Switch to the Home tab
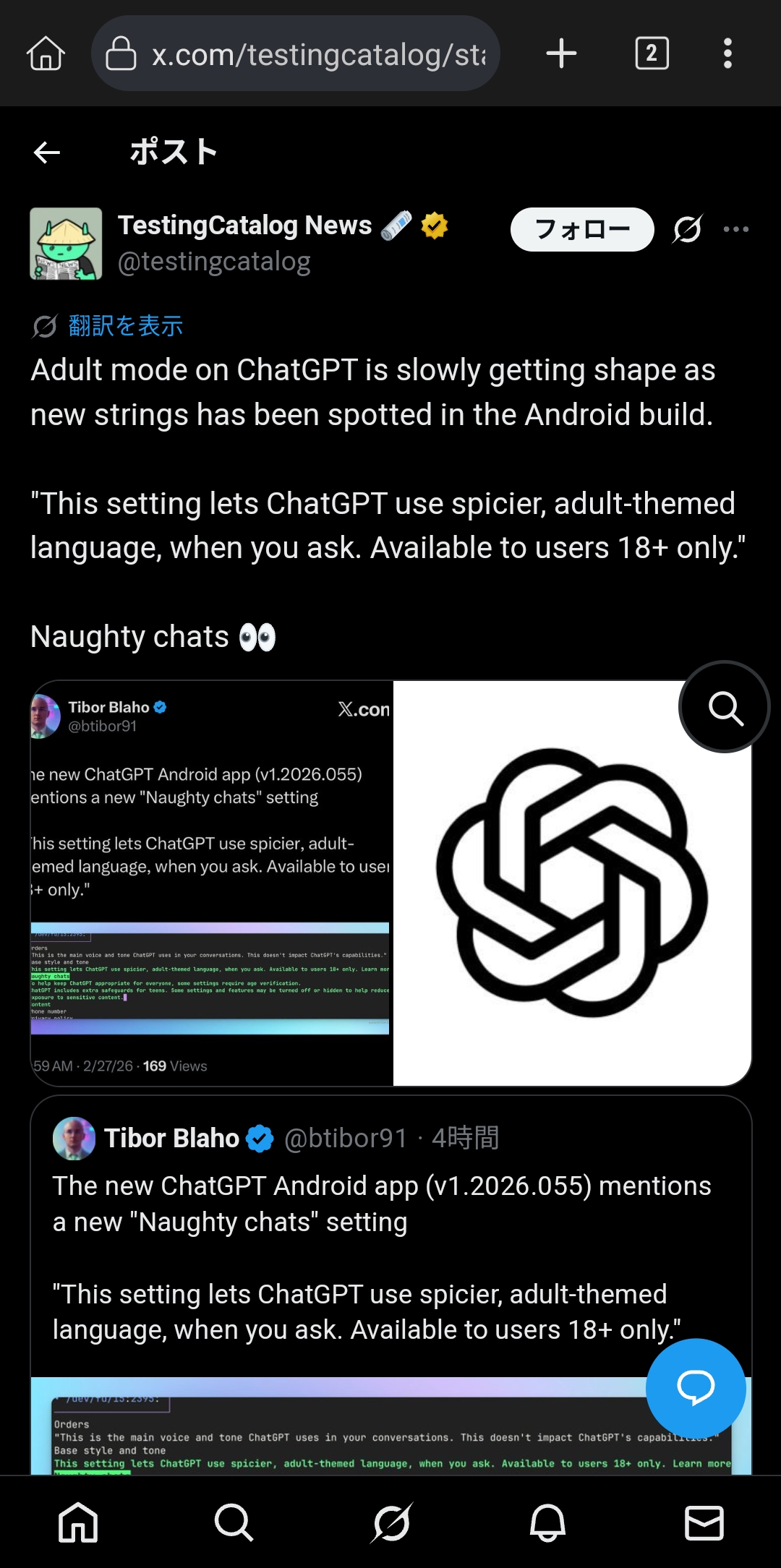This screenshot has height=1568, width=781. 78,1522
